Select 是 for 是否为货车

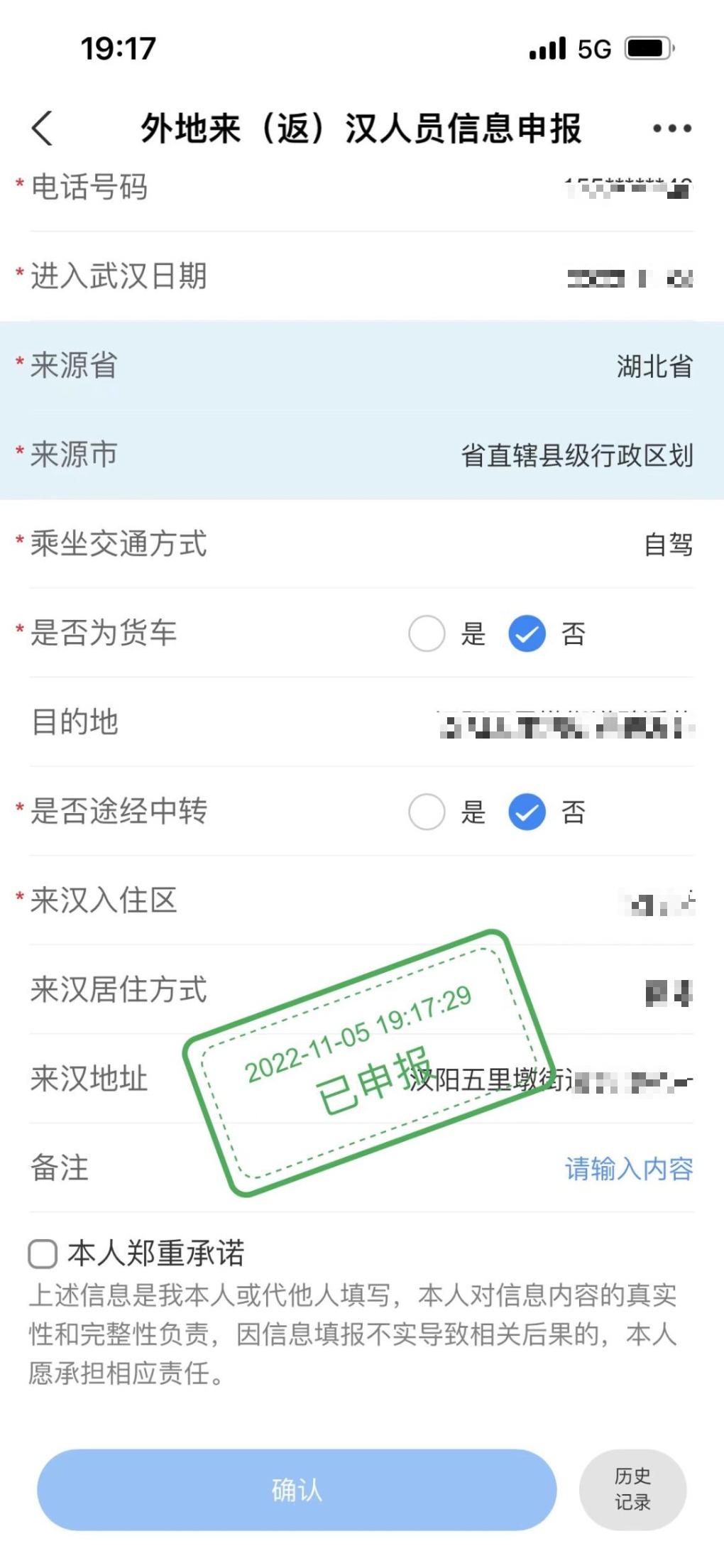tap(427, 633)
